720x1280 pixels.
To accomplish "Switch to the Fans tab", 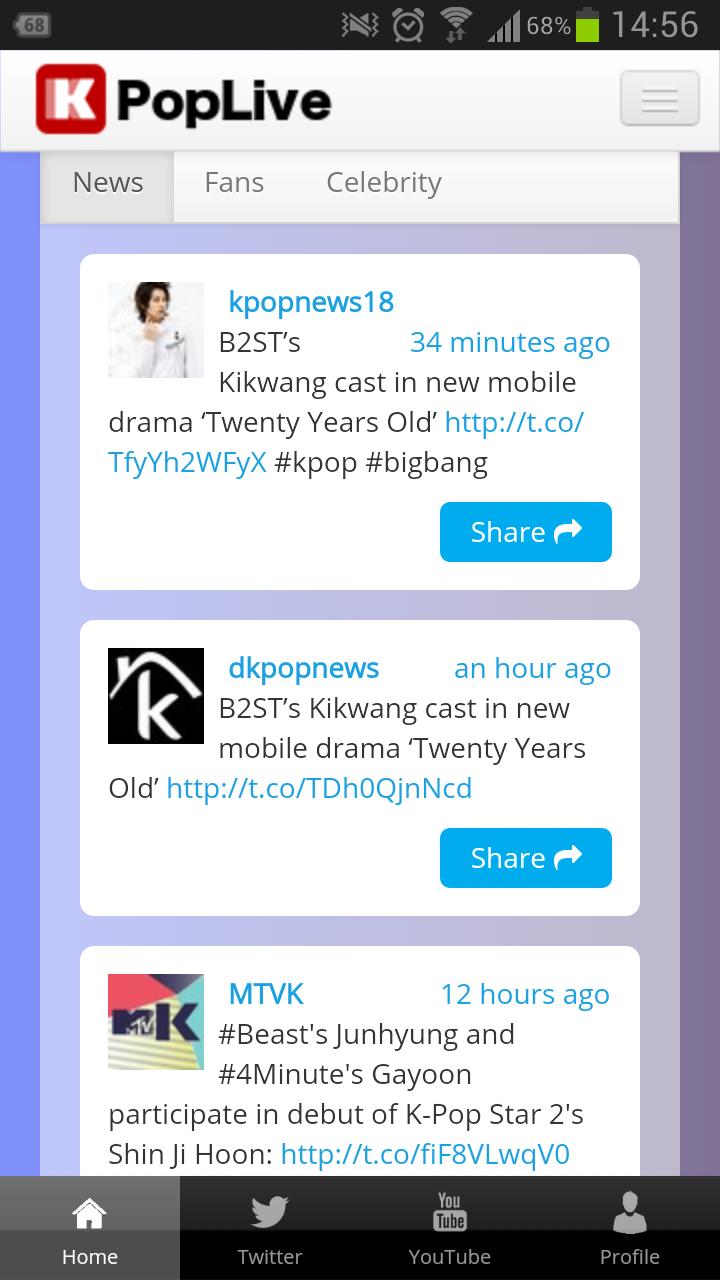I will pos(234,182).
